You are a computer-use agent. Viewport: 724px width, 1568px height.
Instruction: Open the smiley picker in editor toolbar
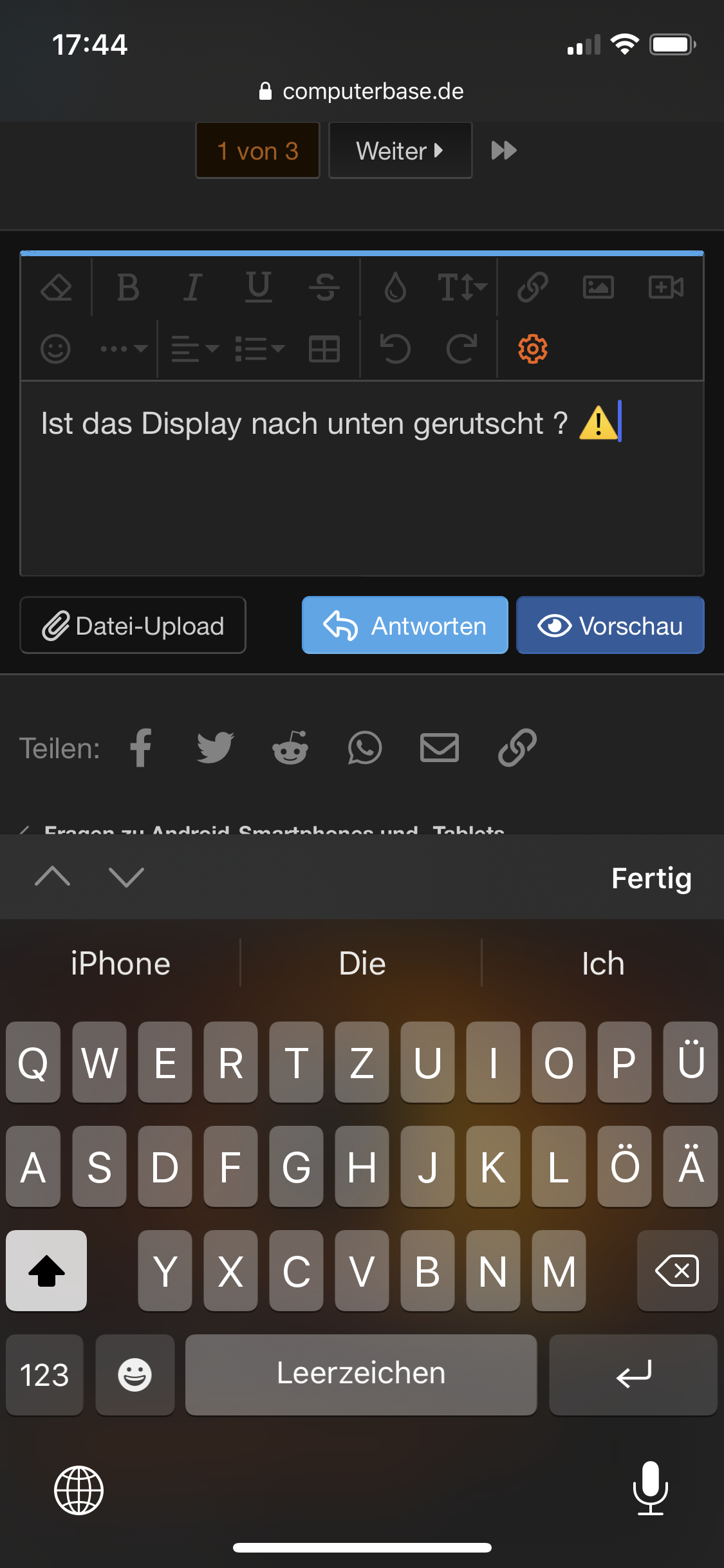tap(55, 349)
